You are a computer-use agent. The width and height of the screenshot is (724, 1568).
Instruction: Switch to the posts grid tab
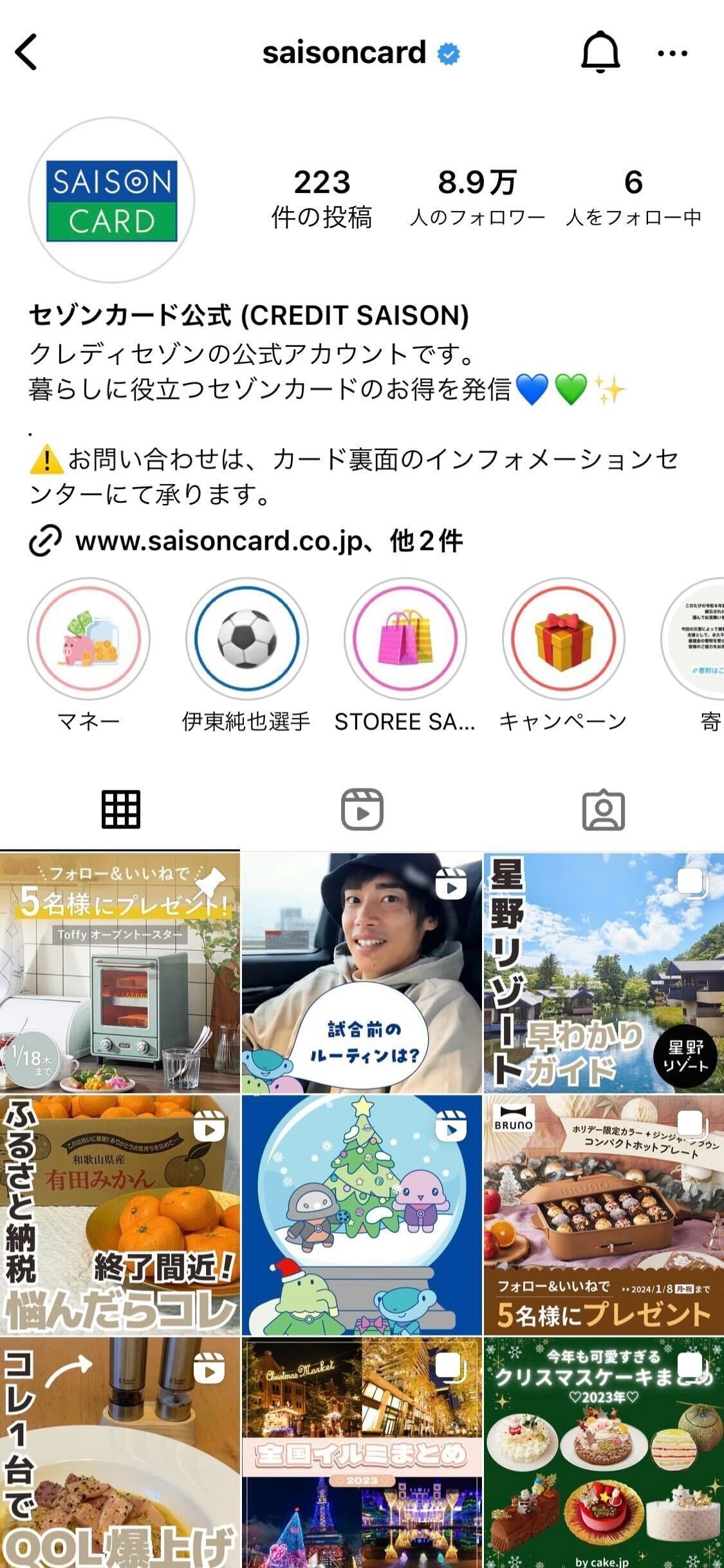[x=120, y=809]
